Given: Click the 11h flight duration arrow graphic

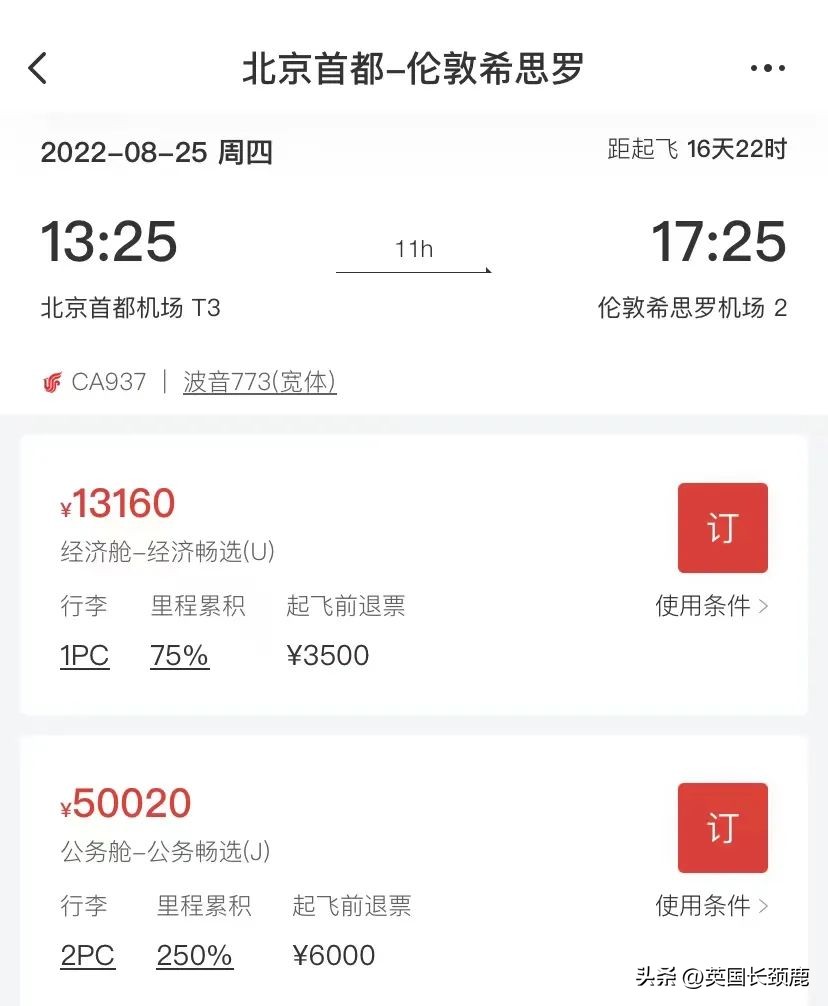Looking at the screenshot, I should pyautogui.click(x=414, y=264).
